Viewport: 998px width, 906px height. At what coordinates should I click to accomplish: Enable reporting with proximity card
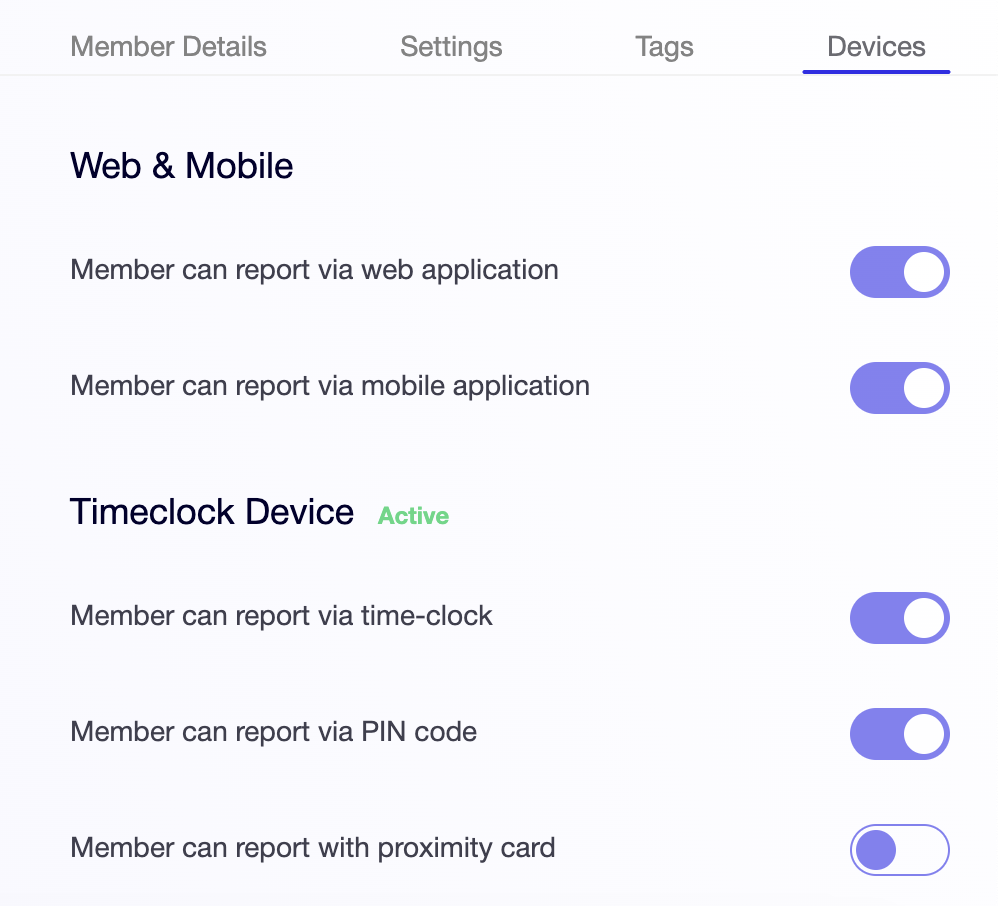899,850
